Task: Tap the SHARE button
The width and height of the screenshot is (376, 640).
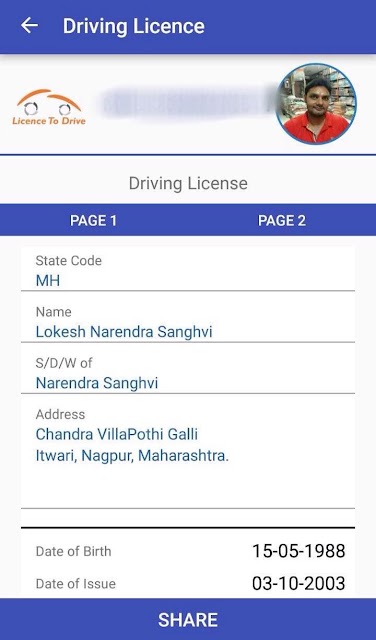Action: (188, 620)
